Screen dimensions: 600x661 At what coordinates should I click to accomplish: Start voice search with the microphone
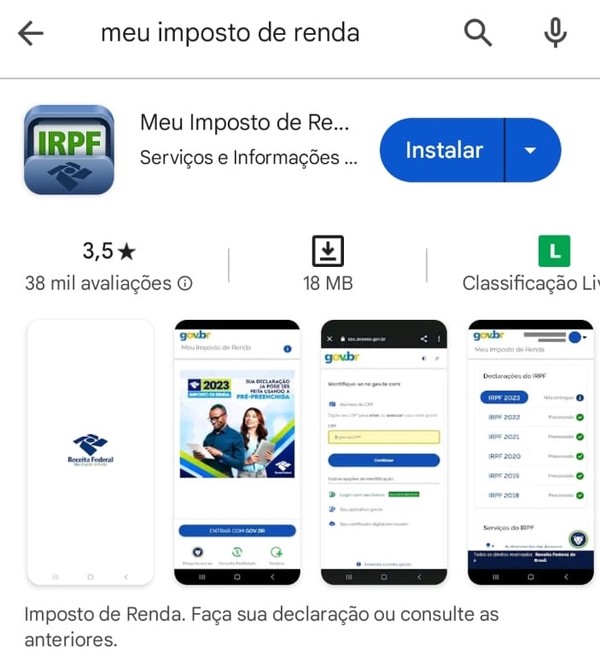point(555,33)
